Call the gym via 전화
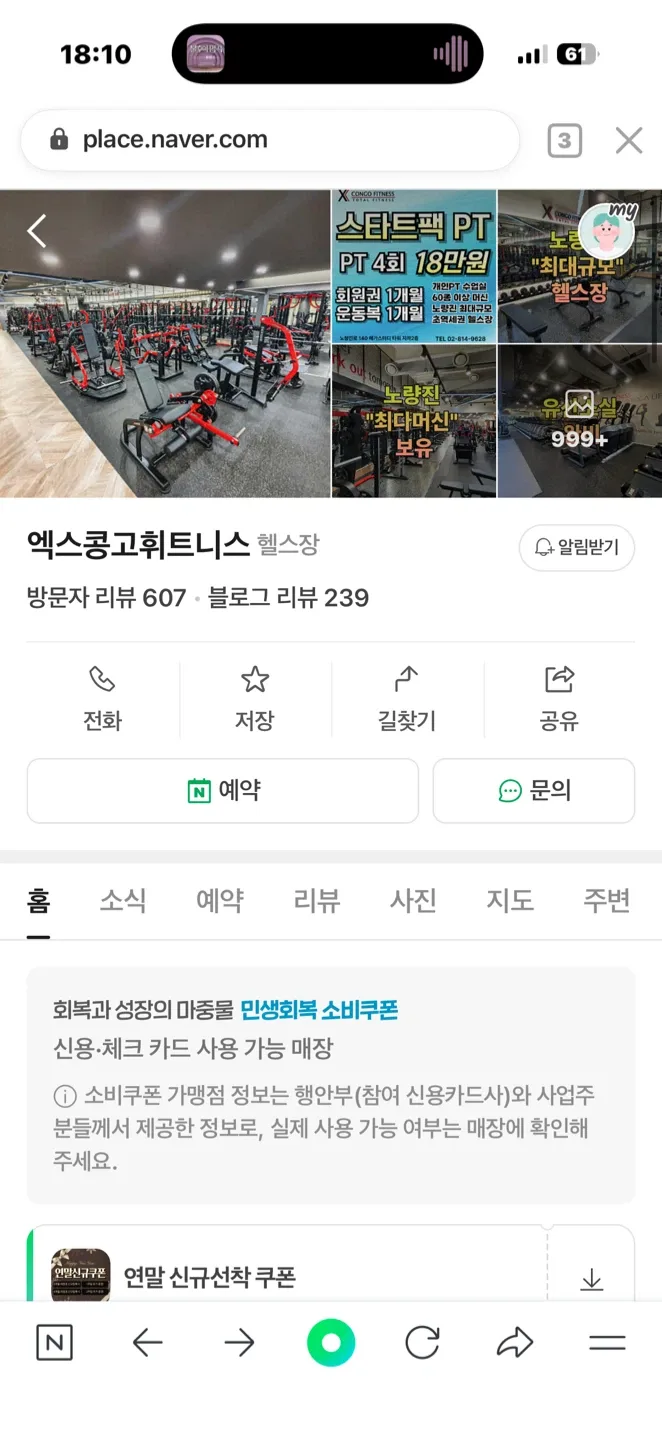The height and width of the screenshot is (1440, 662). point(102,698)
